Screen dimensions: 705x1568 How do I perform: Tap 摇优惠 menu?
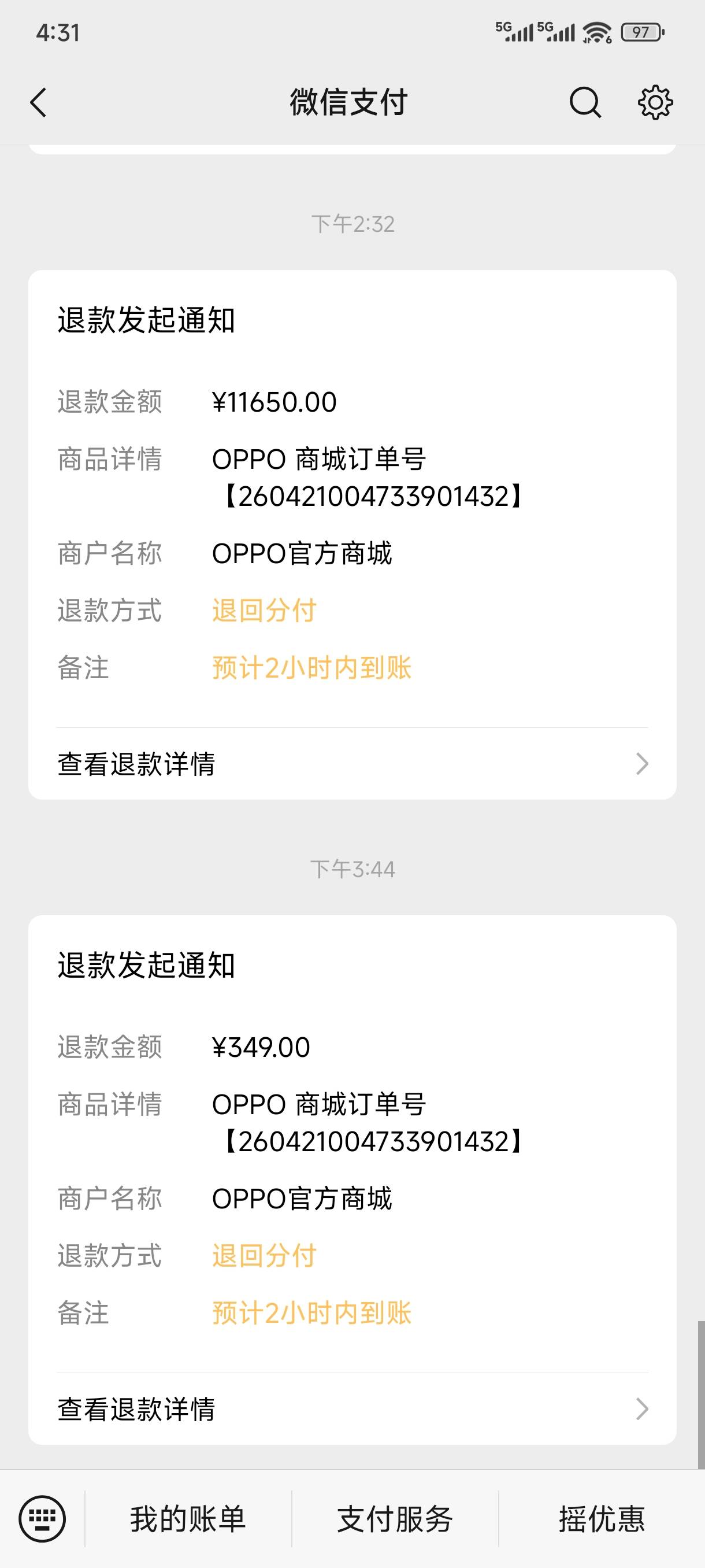pyautogui.click(x=601, y=1519)
